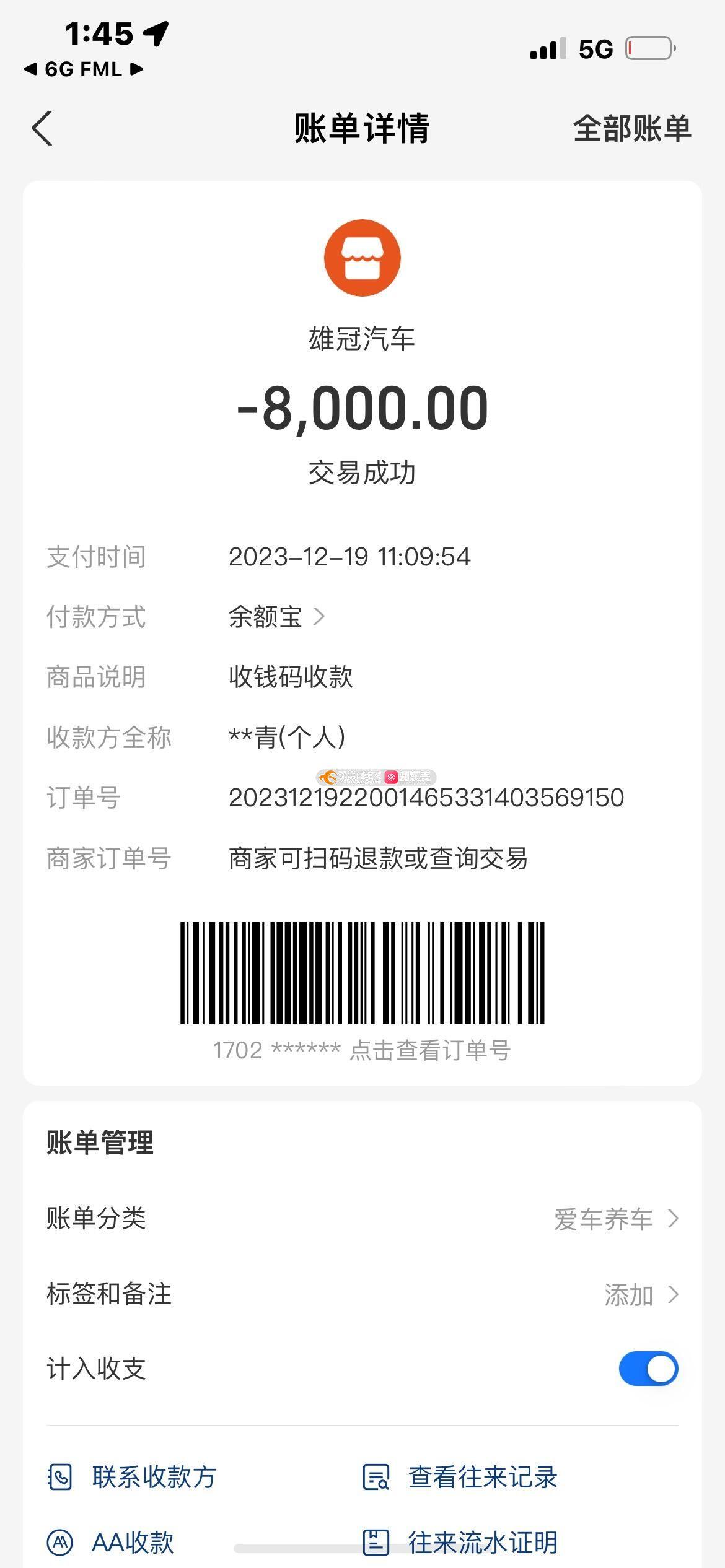
Task: Open 全部账单 to see all bills
Action: [631, 129]
